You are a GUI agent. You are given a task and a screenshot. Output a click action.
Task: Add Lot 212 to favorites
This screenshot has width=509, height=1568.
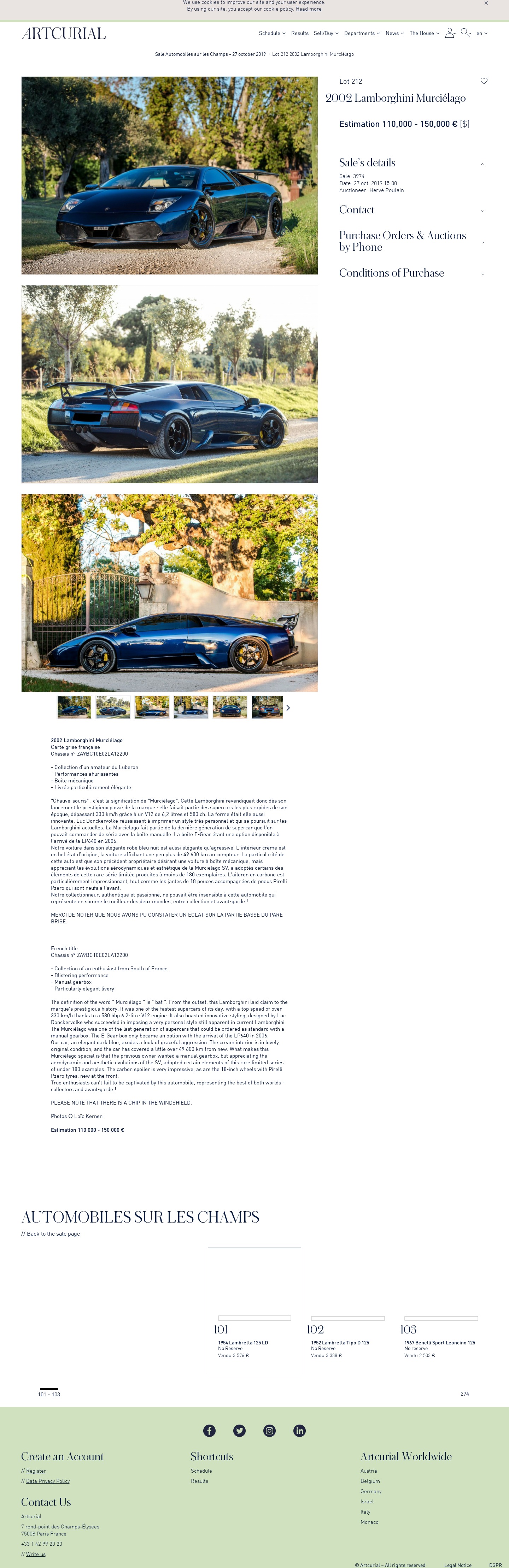(484, 81)
